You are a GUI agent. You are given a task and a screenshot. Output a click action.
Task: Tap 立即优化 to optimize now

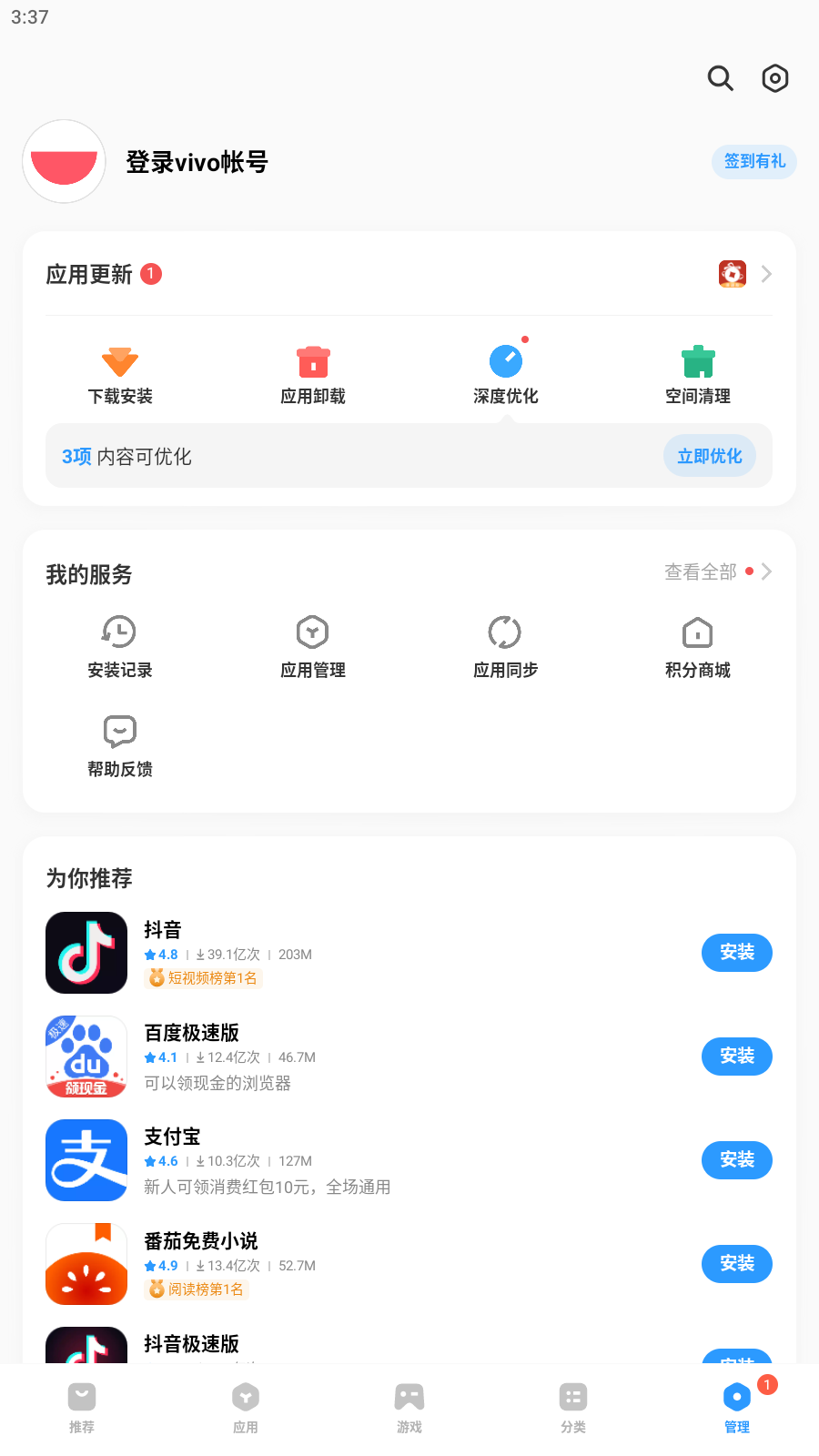(709, 456)
